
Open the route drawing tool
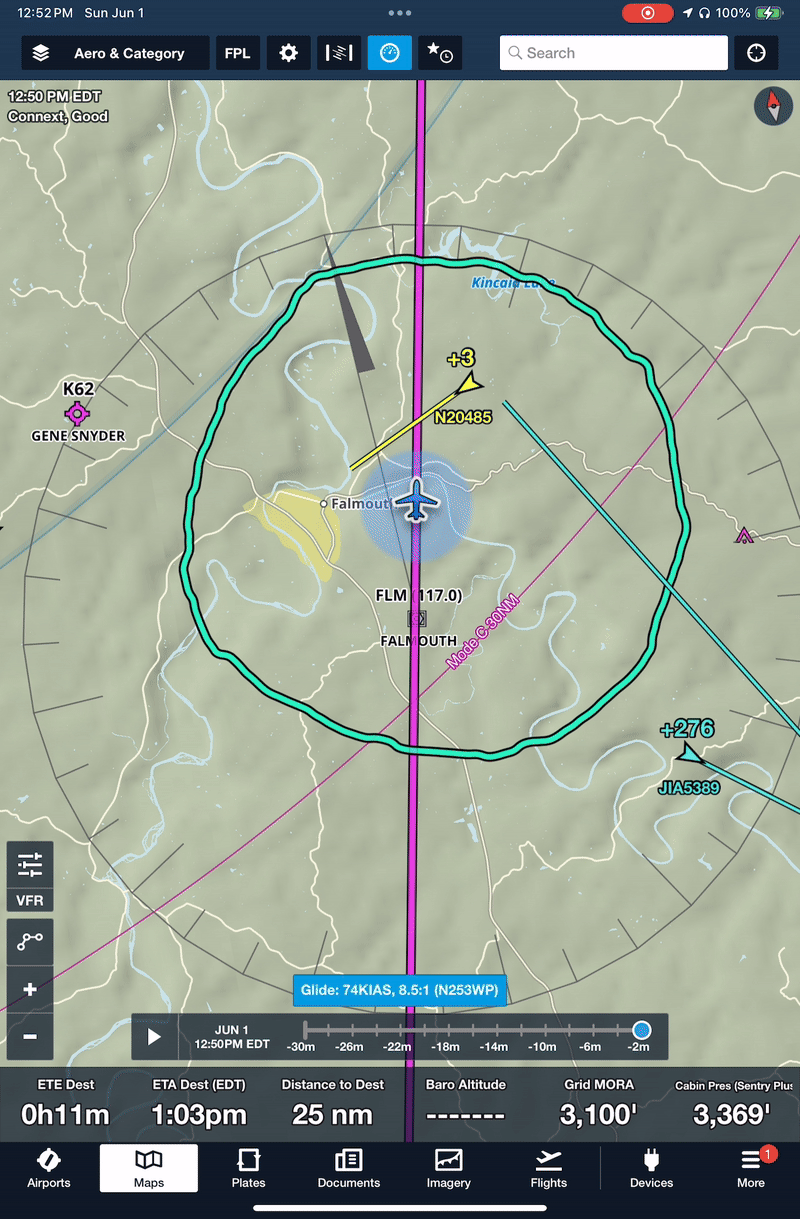pyautogui.click(x=30, y=941)
